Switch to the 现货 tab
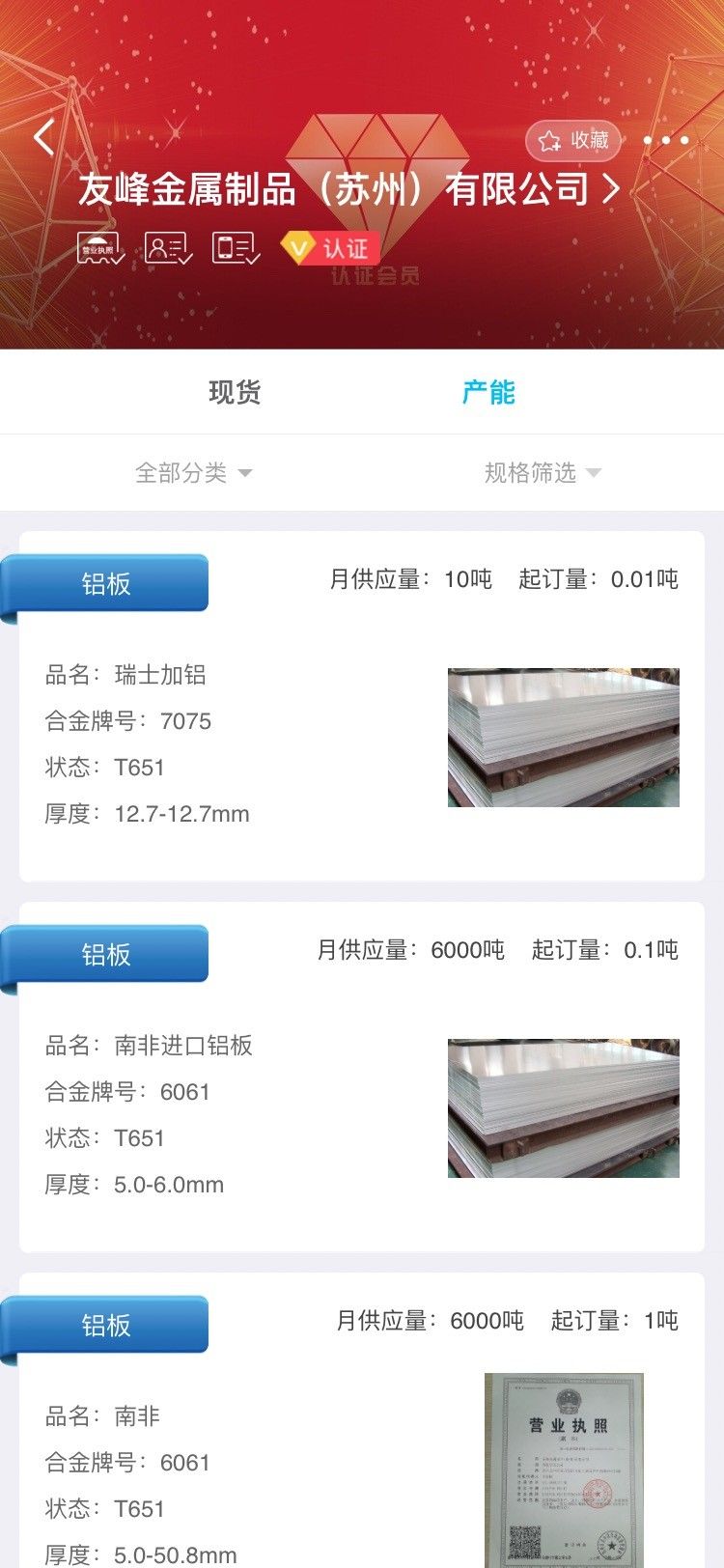The width and height of the screenshot is (724, 1568). click(x=235, y=392)
